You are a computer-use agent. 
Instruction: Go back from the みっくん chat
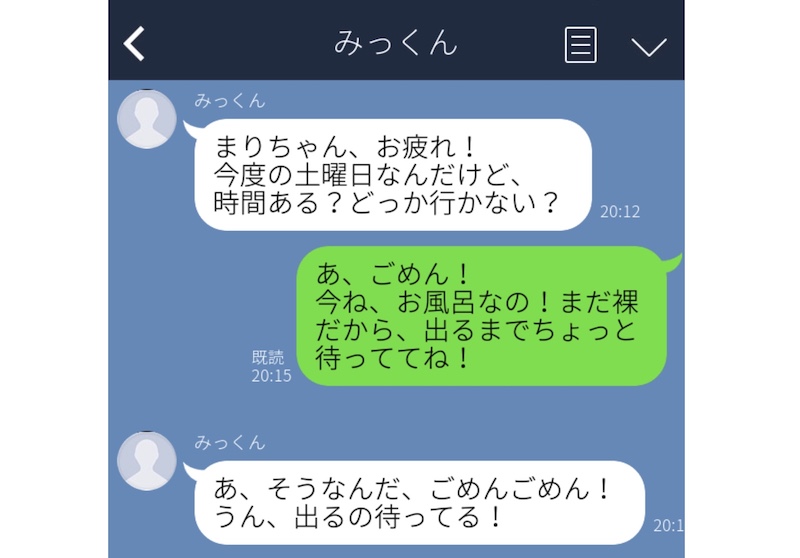point(135,44)
